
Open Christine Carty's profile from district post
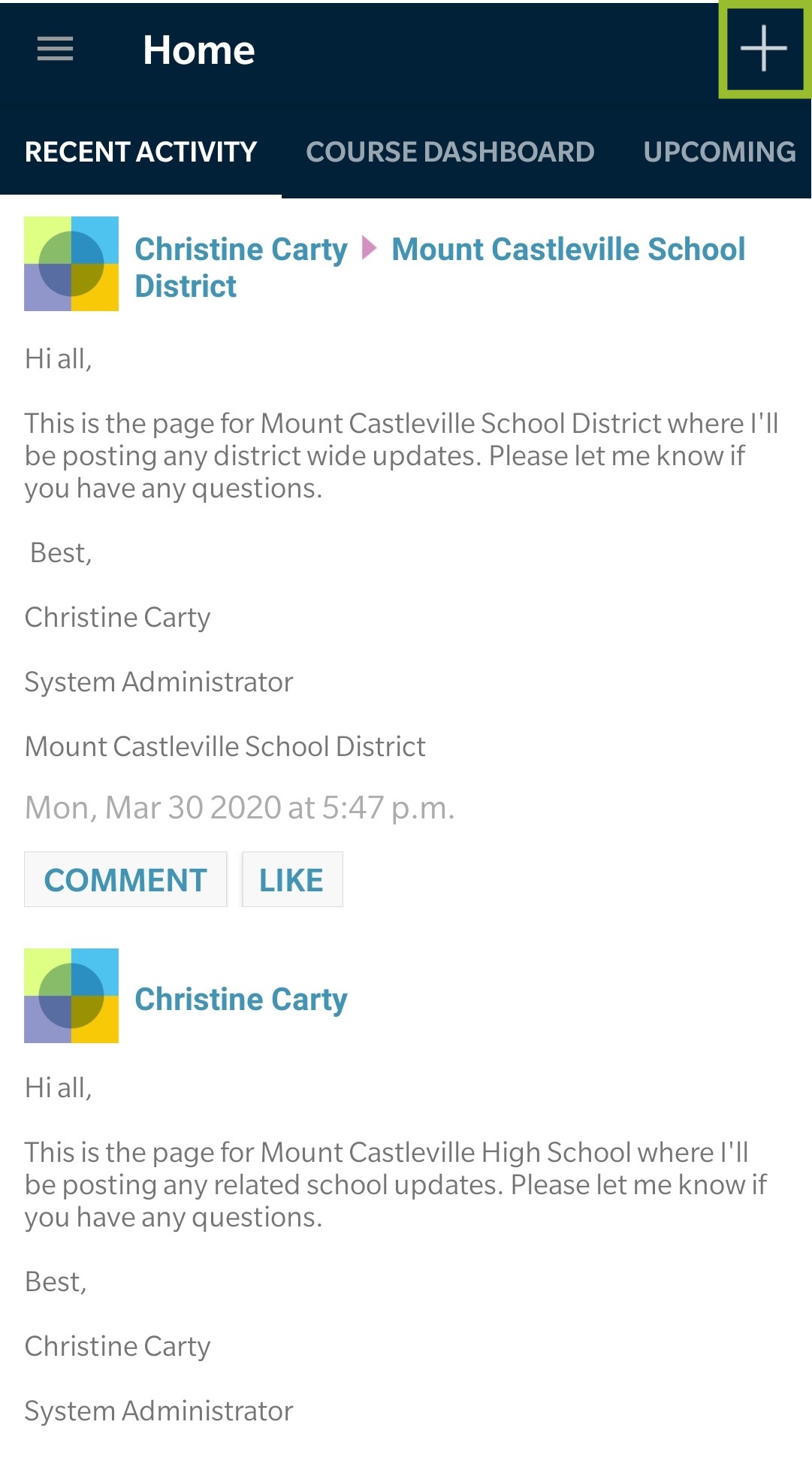pyautogui.click(x=240, y=250)
